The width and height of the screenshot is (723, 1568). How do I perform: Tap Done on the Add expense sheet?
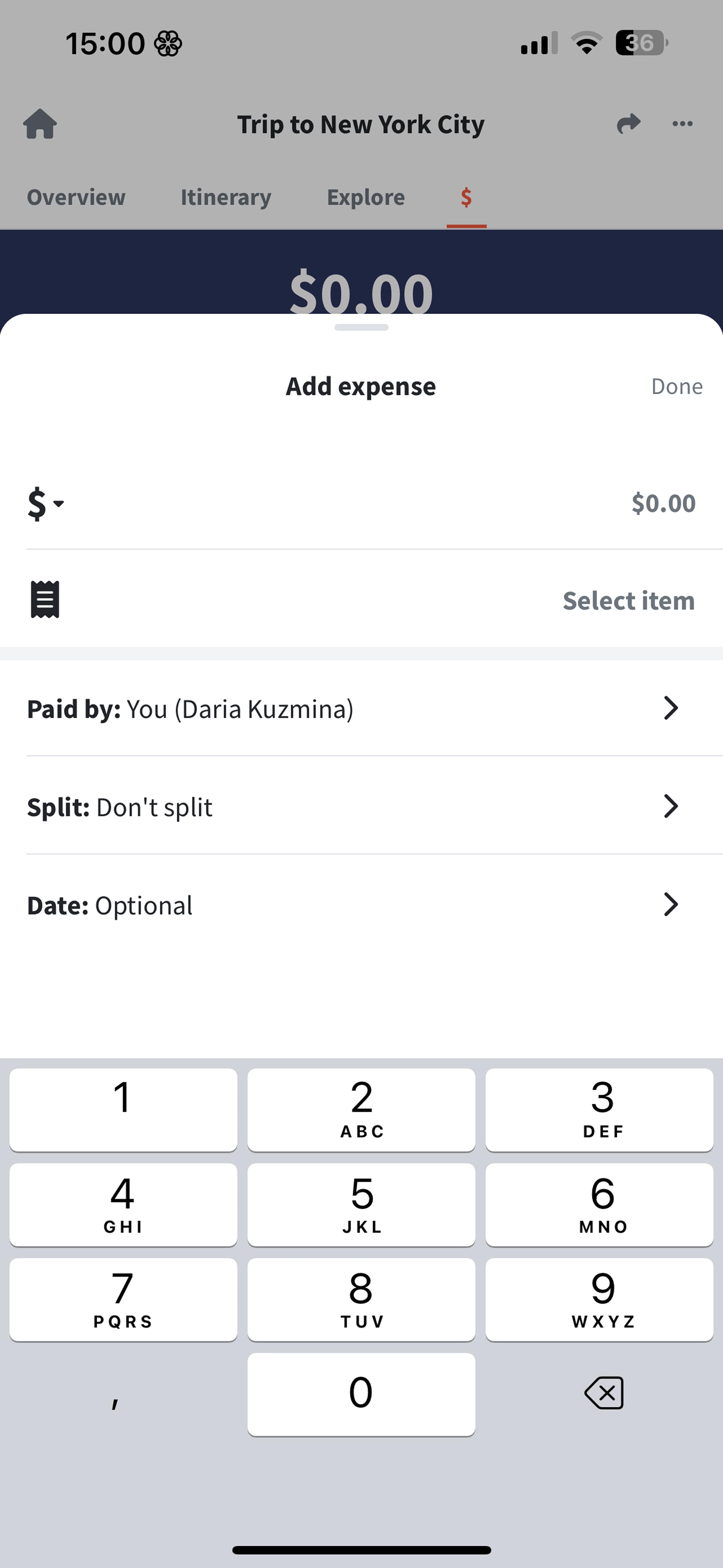[x=676, y=386]
